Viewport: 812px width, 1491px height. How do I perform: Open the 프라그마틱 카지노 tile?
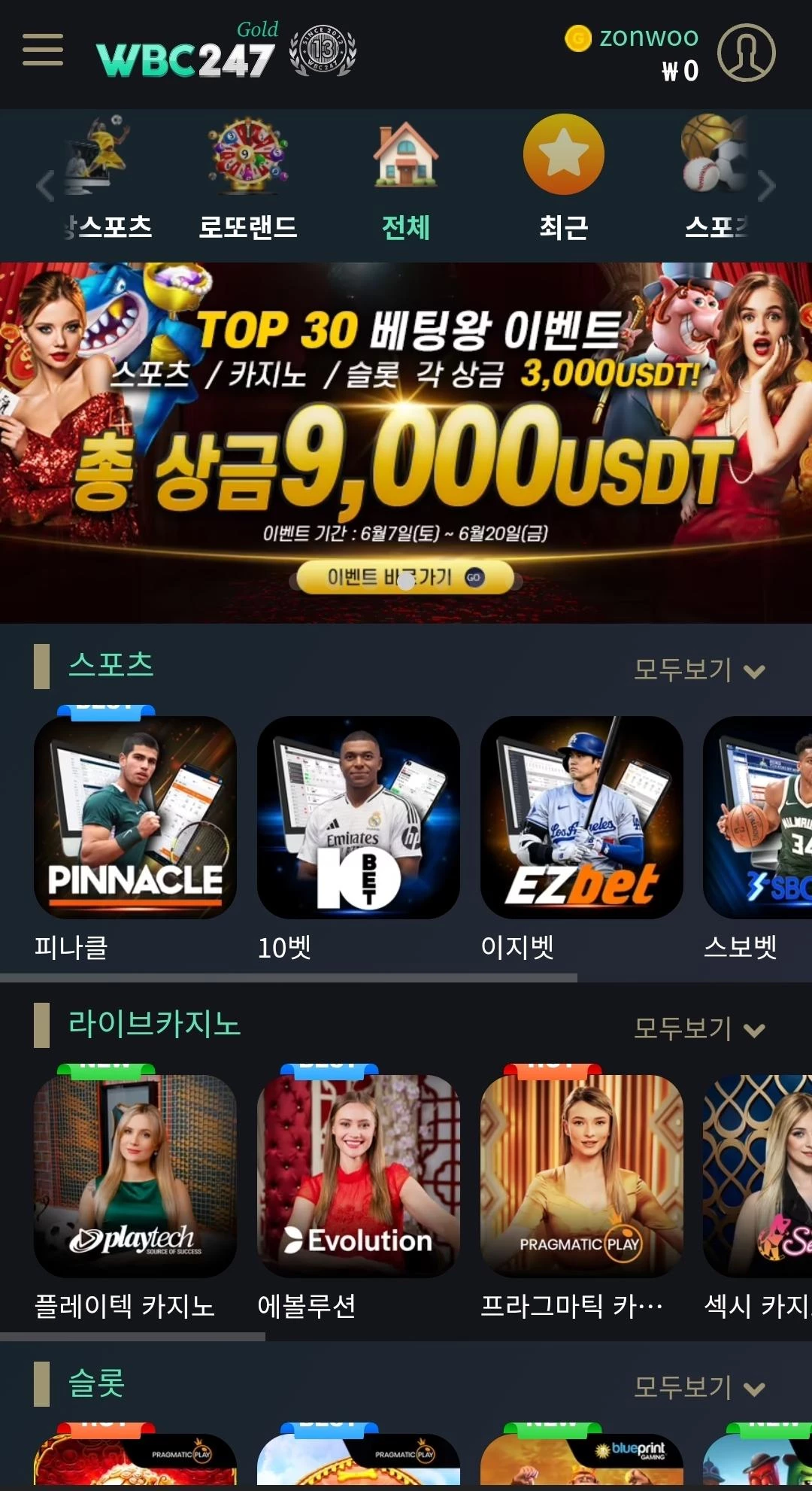[x=581, y=1176]
